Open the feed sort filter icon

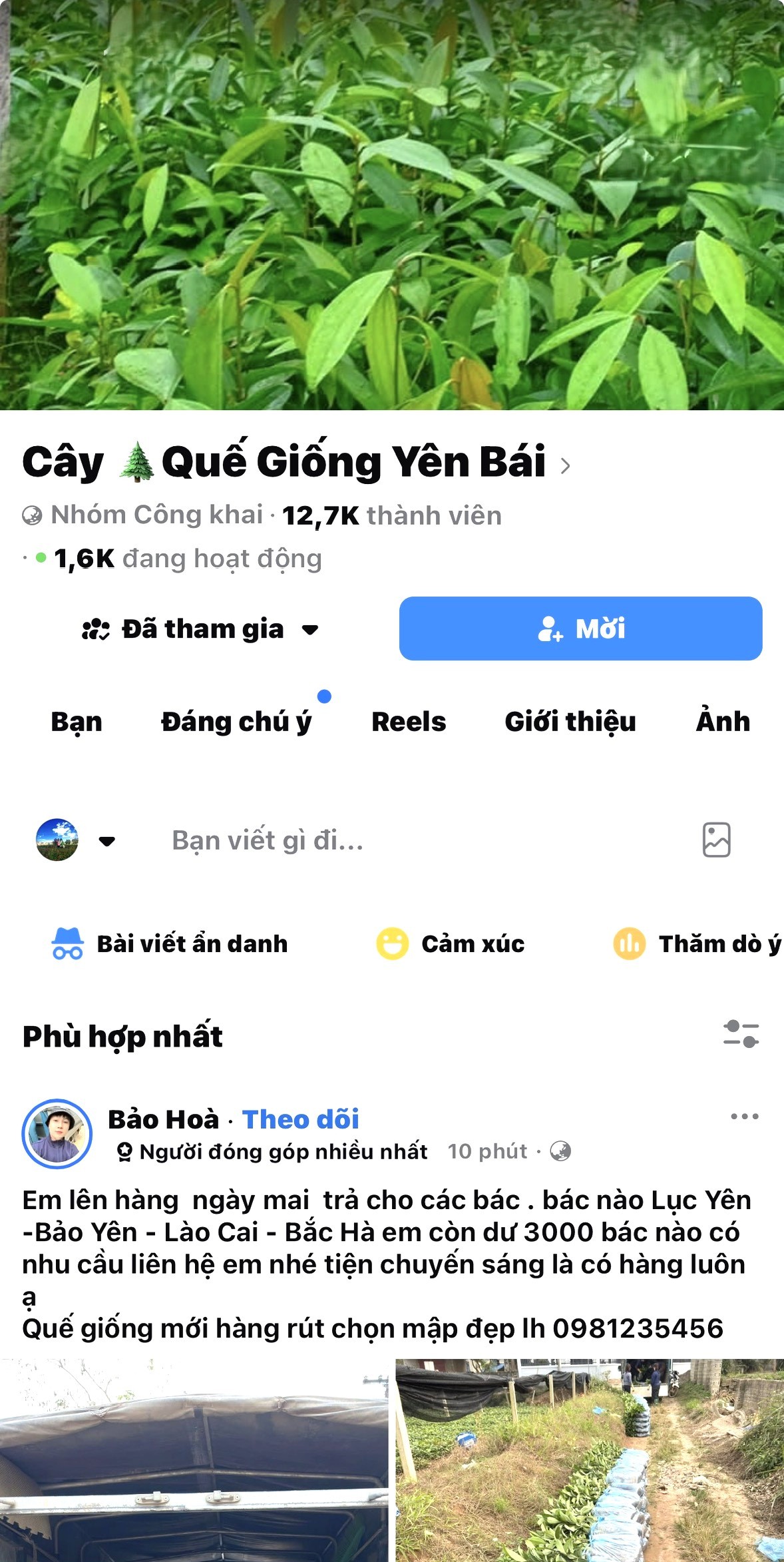tap(741, 1034)
